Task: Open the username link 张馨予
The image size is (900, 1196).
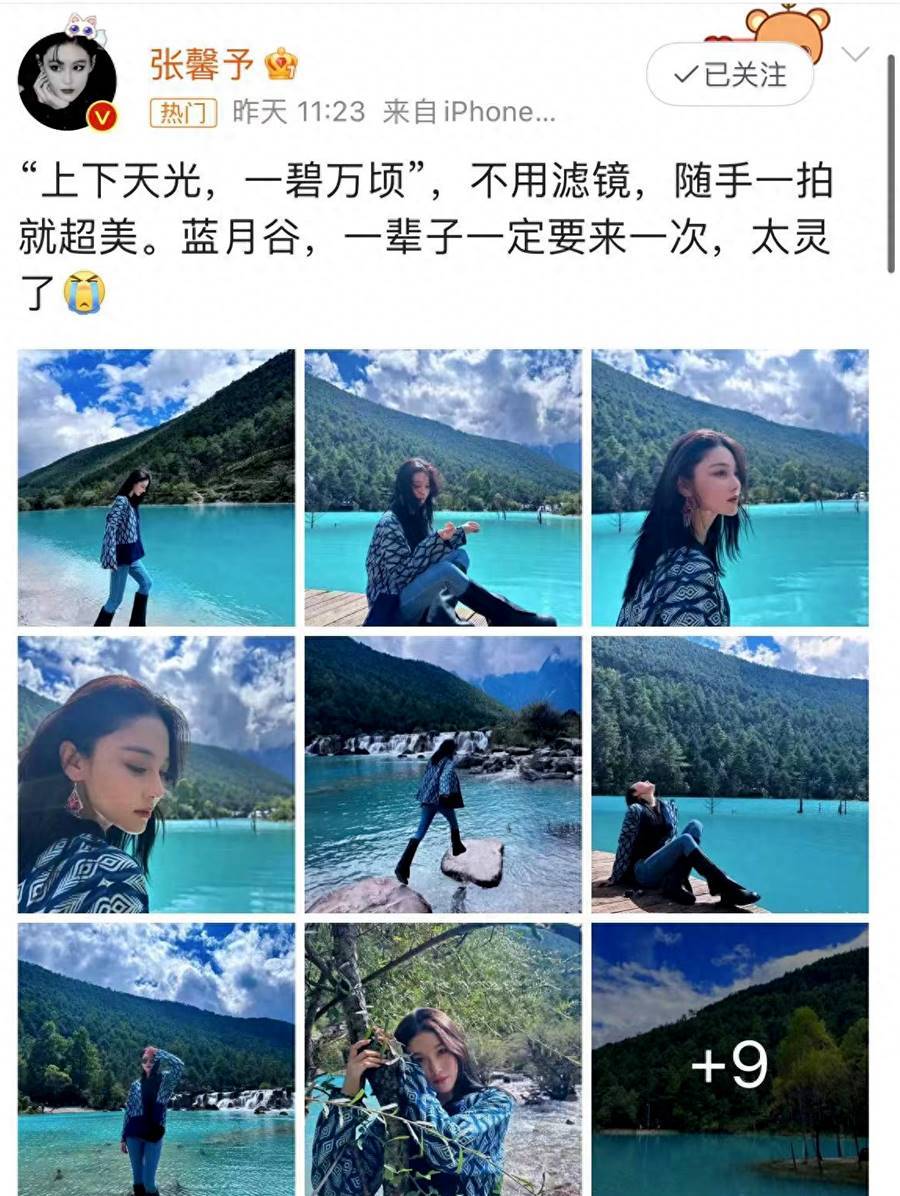Action: point(200,65)
